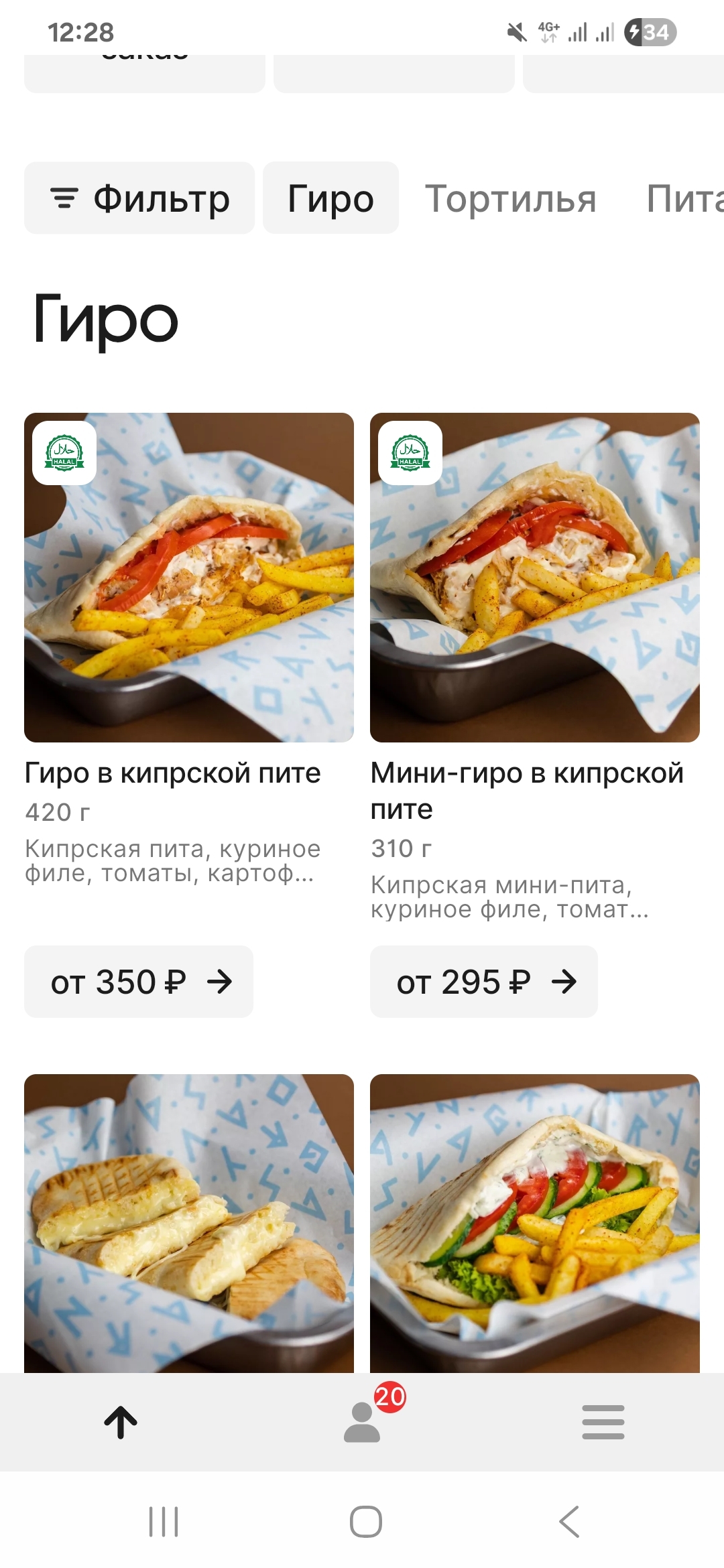Open the Фильтр filter options
Viewport: 724px width, 1568px height.
(x=139, y=198)
